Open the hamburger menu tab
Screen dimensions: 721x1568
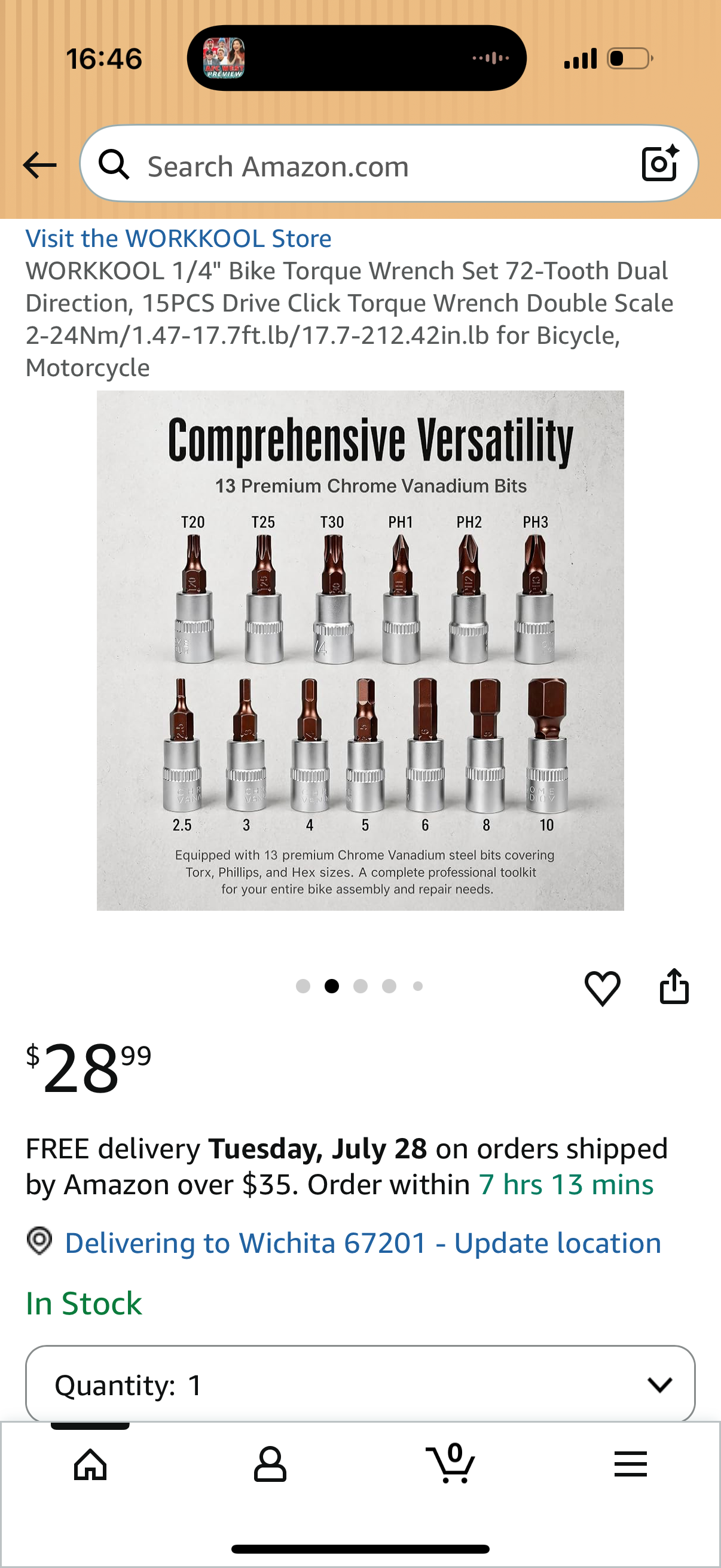(630, 1463)
